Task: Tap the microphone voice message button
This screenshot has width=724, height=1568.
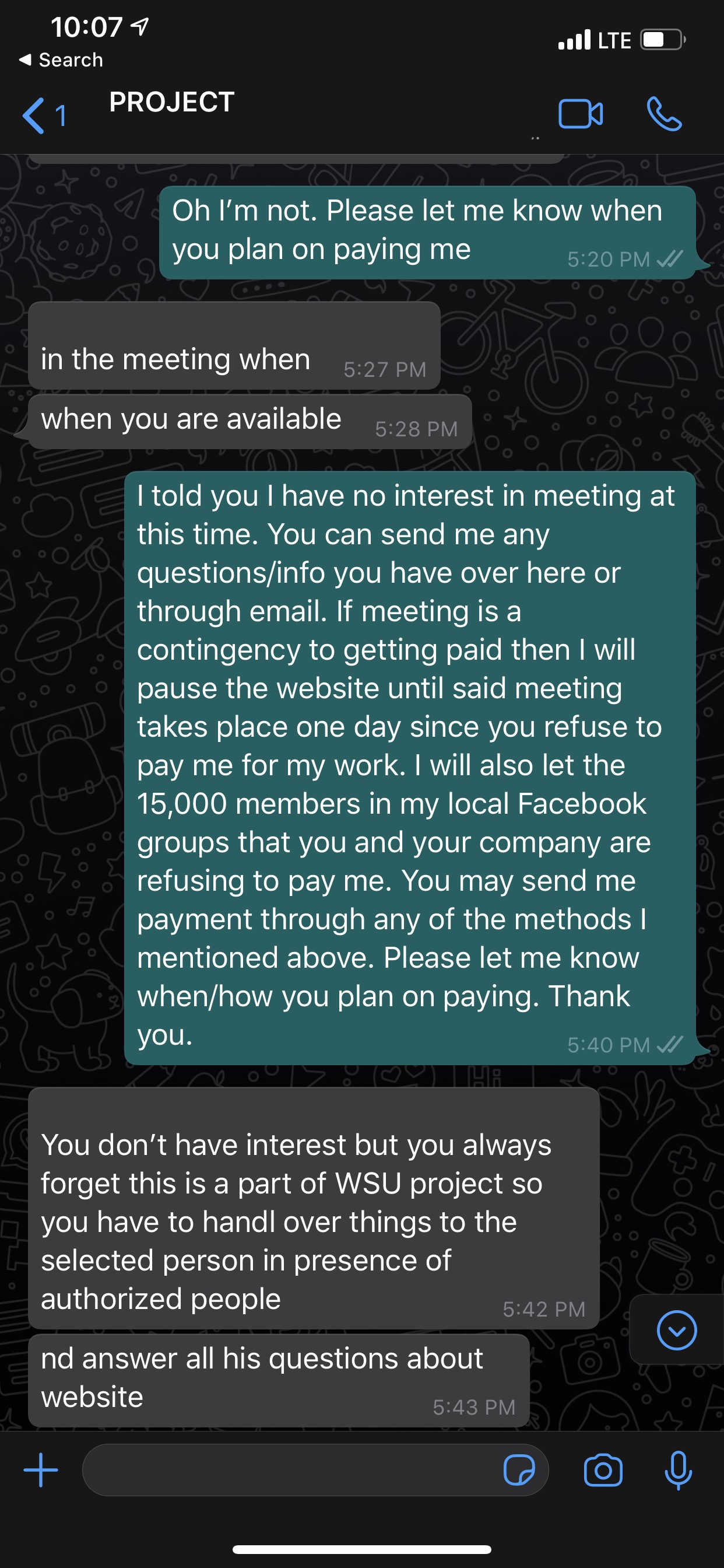Action: 678,1470
